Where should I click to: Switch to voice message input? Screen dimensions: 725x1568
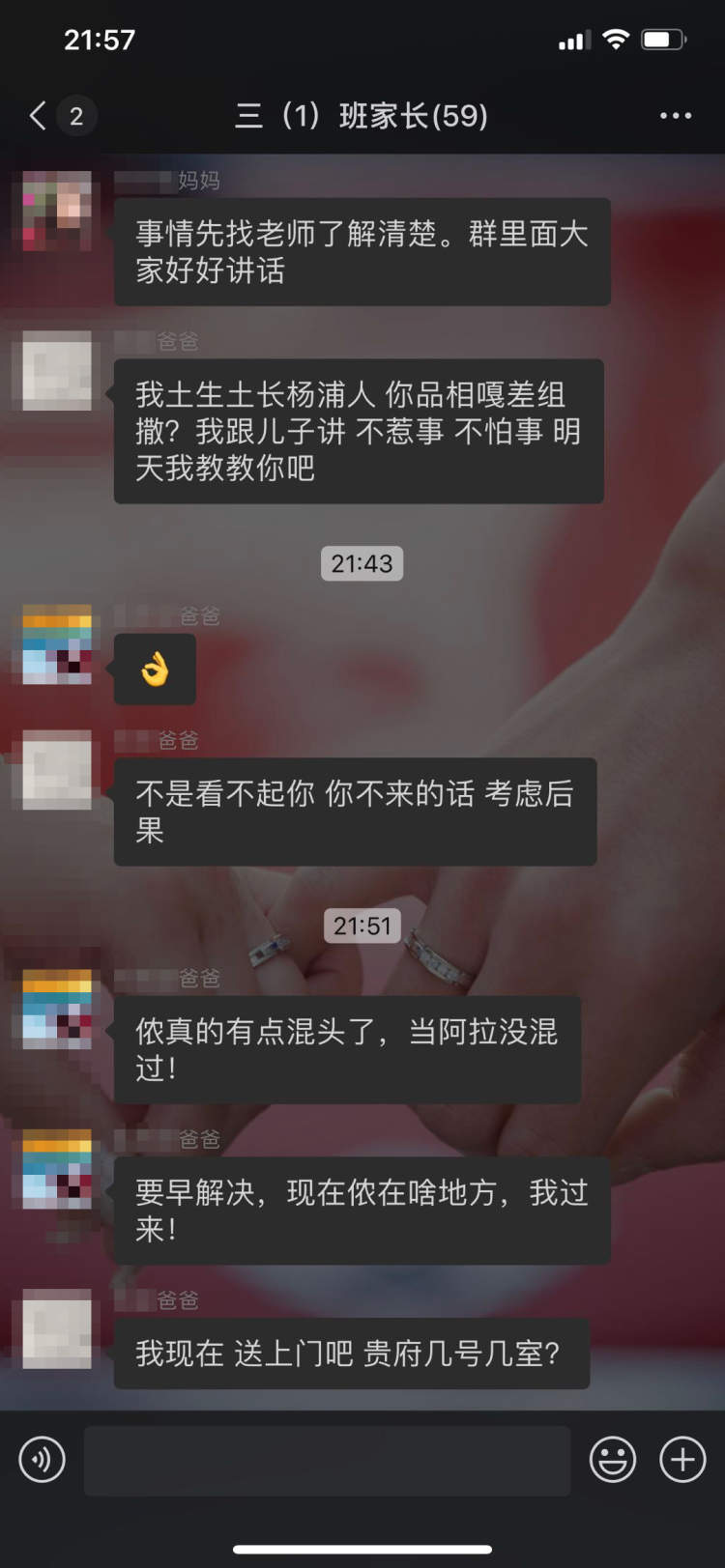click(43, 1459)
